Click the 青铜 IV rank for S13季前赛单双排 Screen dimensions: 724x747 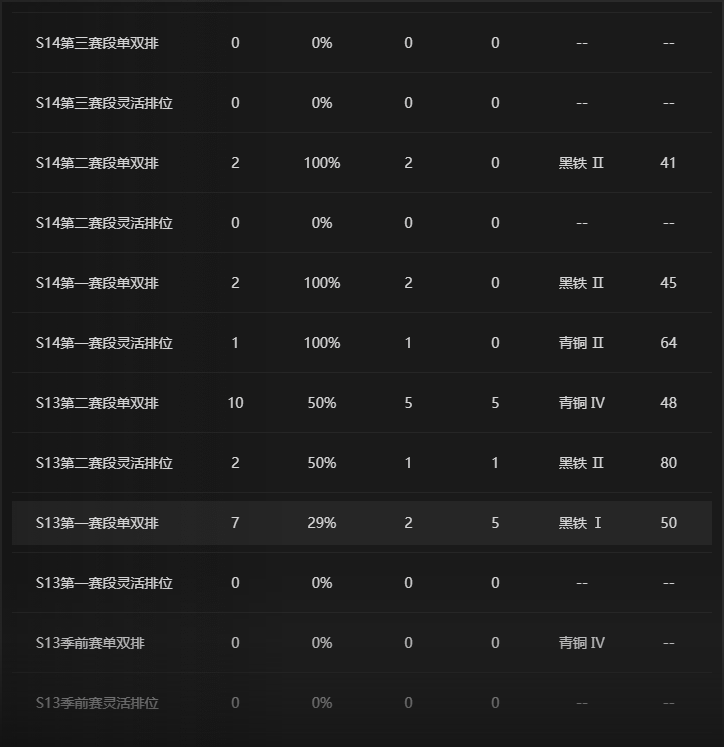click(x=581, y=643)
